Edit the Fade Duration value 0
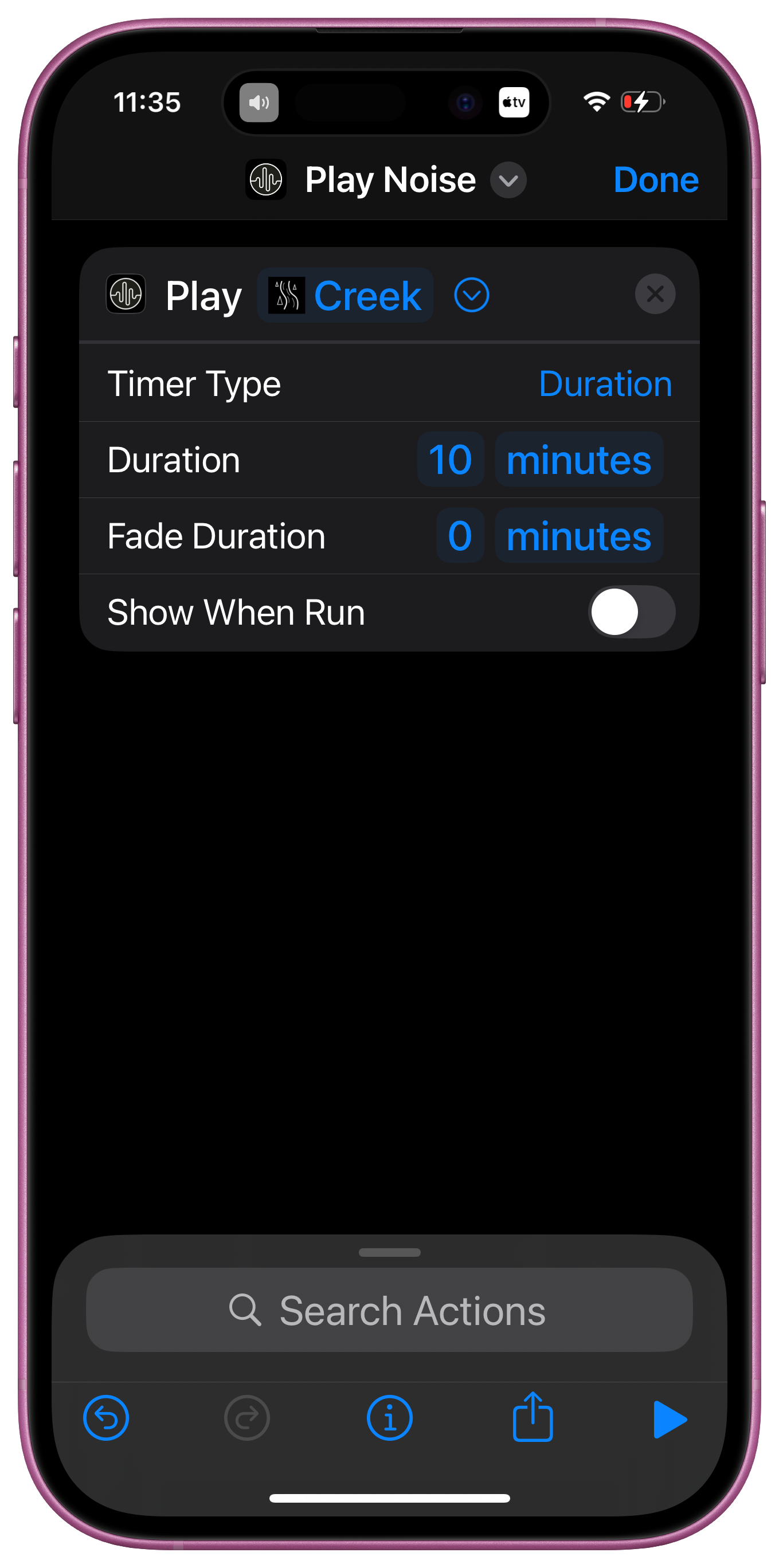The image size is (779, 1568). (460, 536)
